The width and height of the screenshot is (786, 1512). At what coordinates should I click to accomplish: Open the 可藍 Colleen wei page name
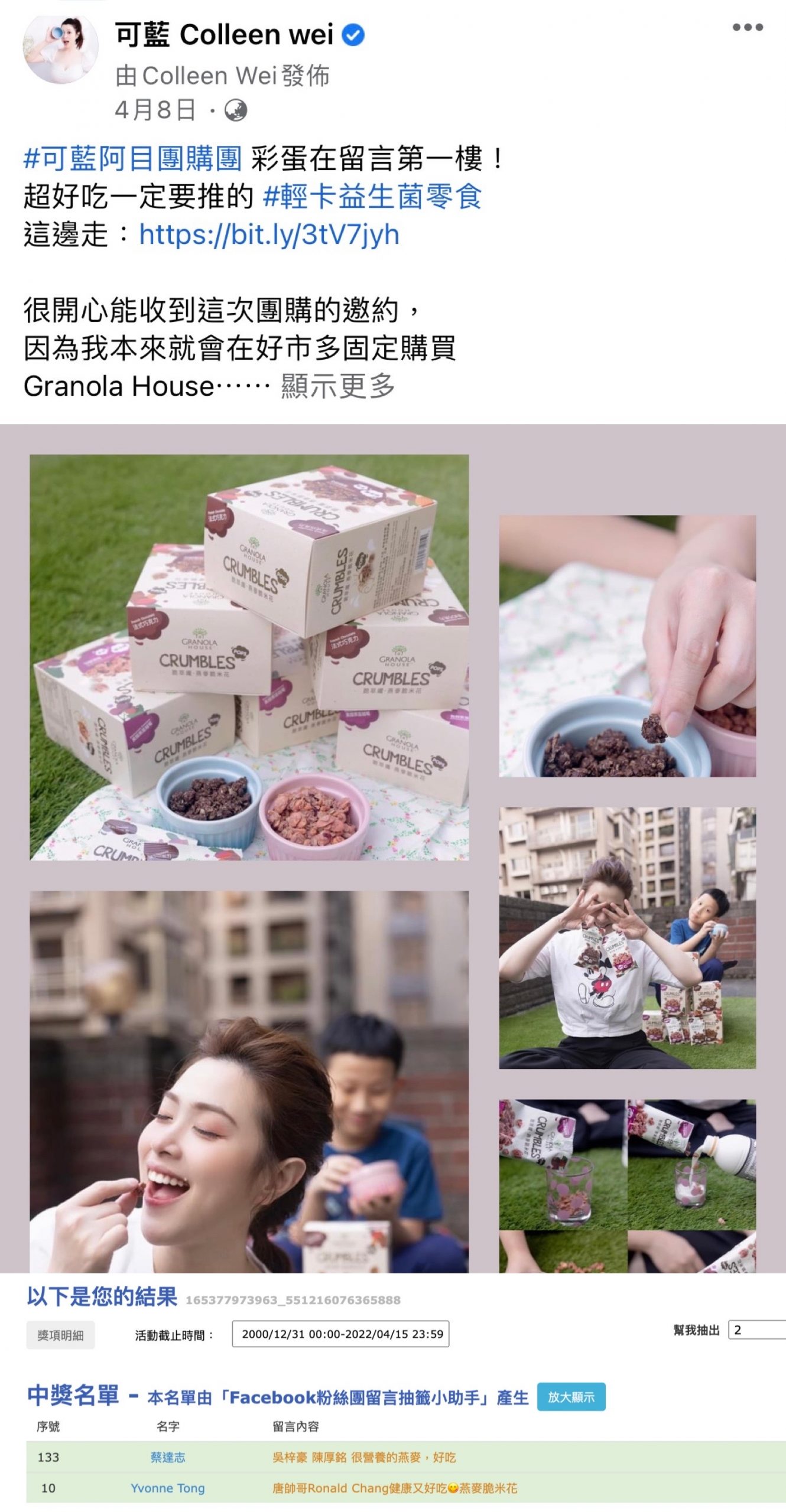click(x=225, y=35)
